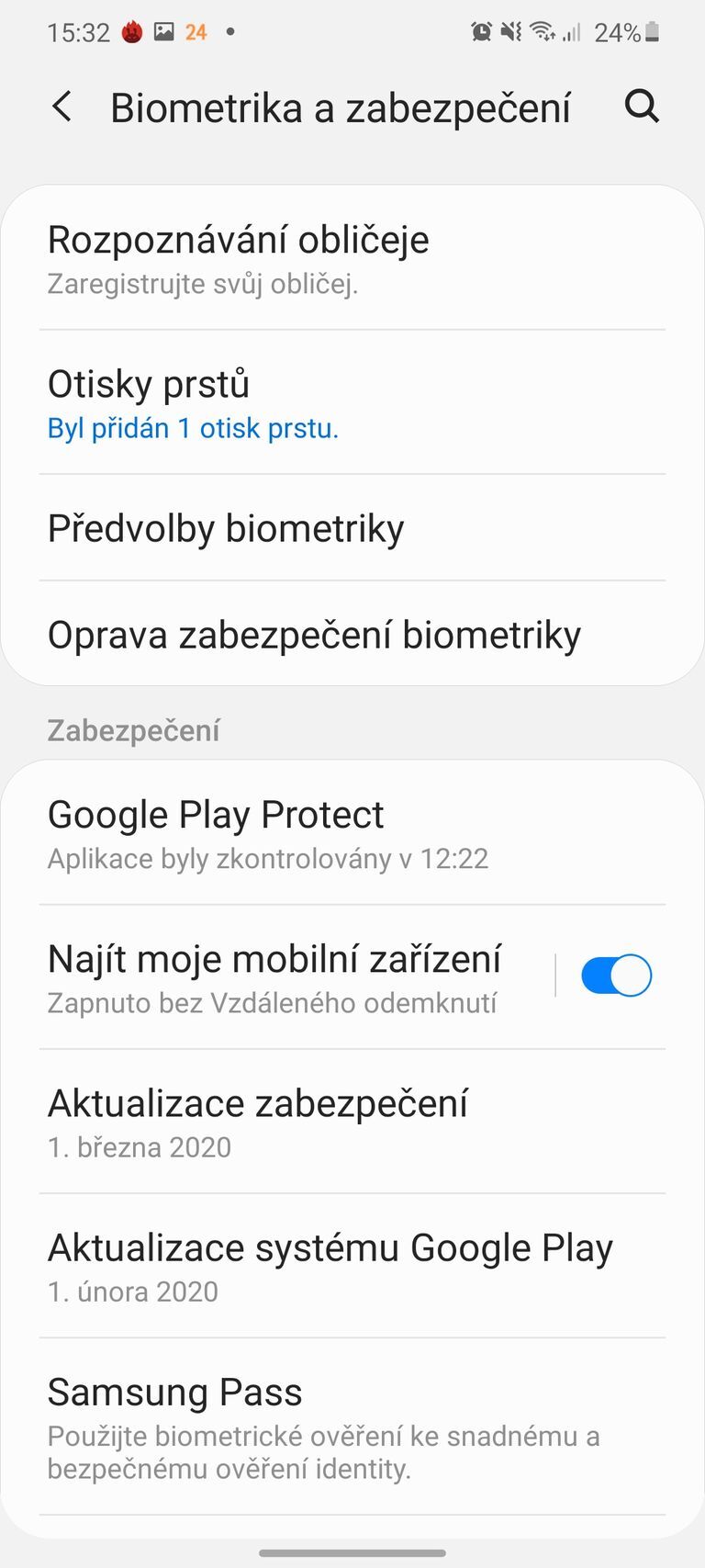Screen dimensions: 705x1568
Task: Click the back arrow in the header
Action: (61, 107)
